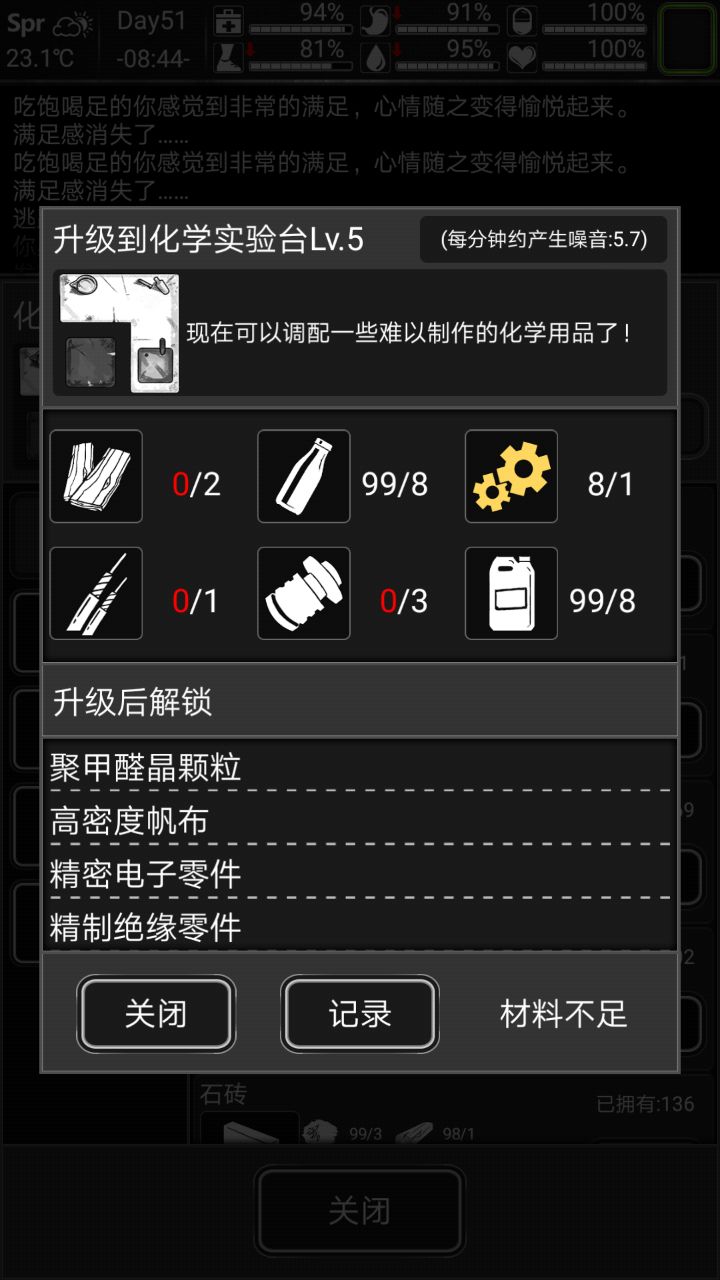720x1280 pixels.
Task: Tap the yellow gears material icon
Action: (x=511, y=477)
